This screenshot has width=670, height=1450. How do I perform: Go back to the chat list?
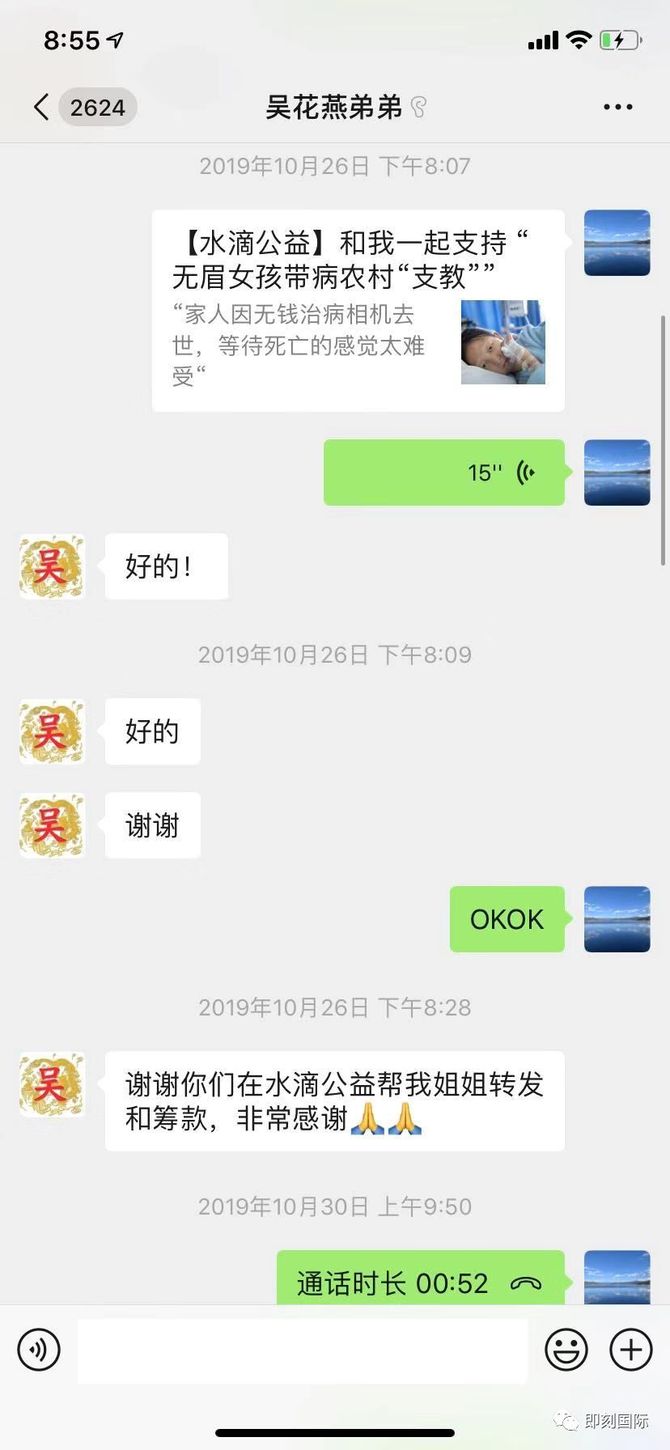pyautogui.click(x=42, y=107)
